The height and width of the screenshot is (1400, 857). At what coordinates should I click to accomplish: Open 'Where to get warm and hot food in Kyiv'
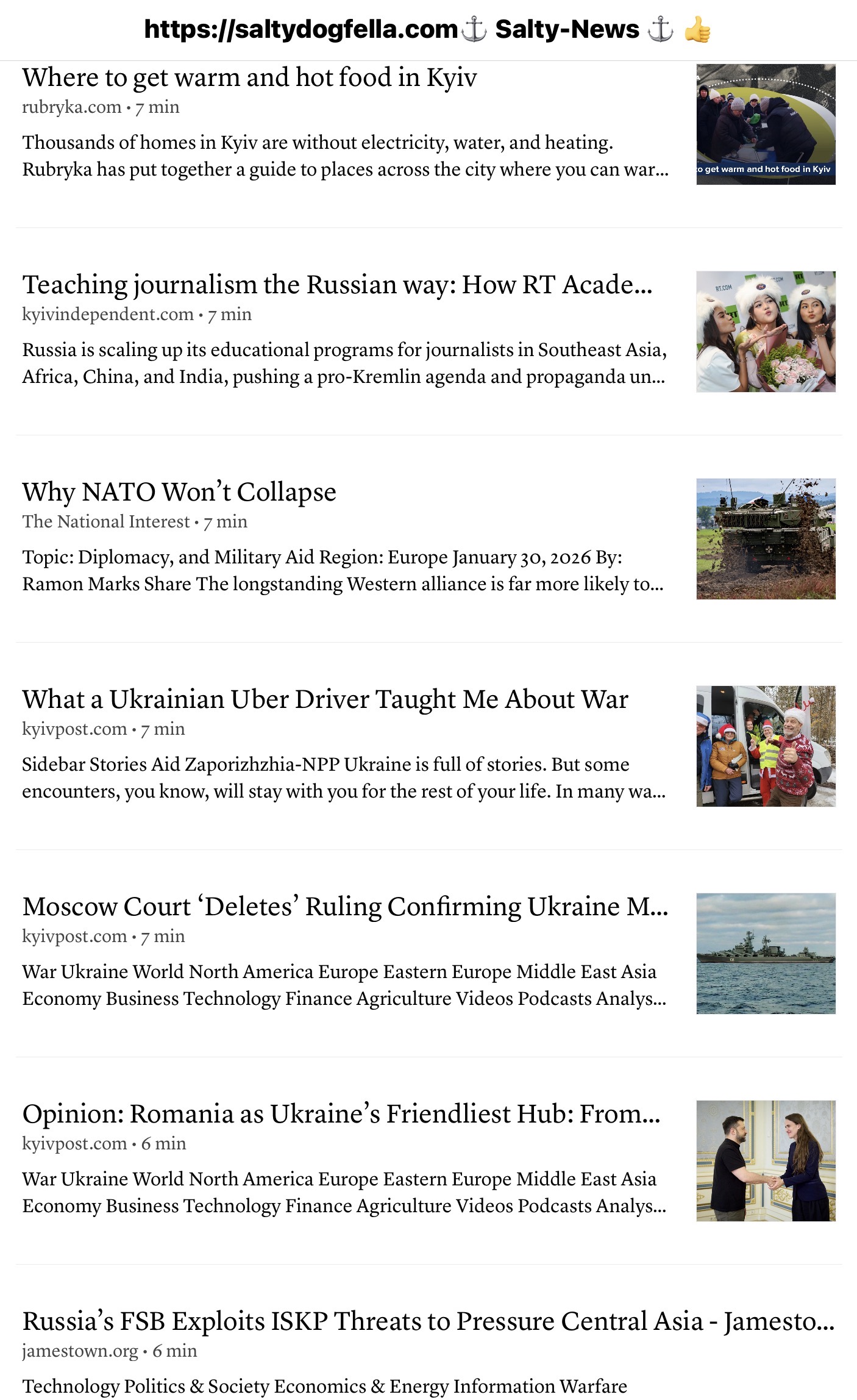pyautogui.click(x=249, y=78)
